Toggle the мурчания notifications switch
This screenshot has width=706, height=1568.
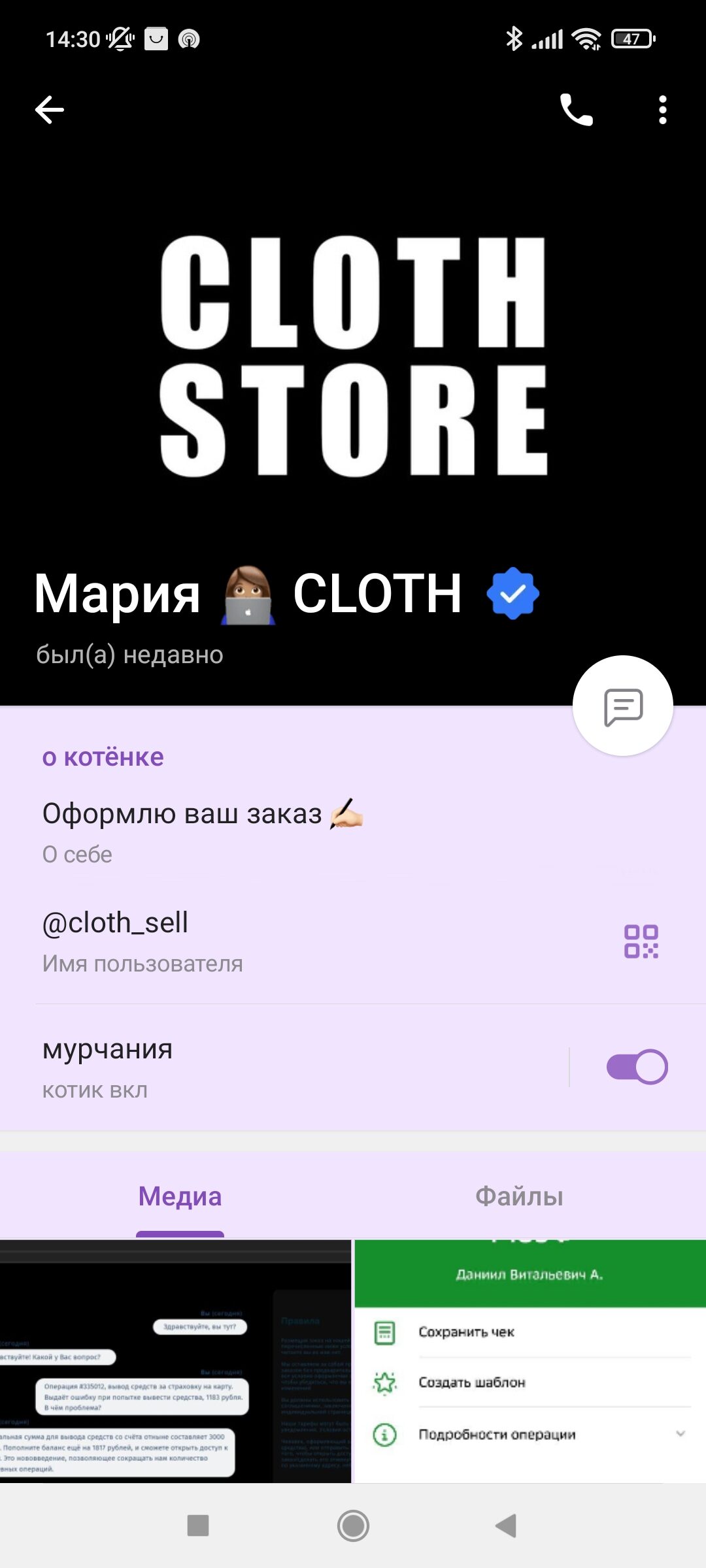637,1067
